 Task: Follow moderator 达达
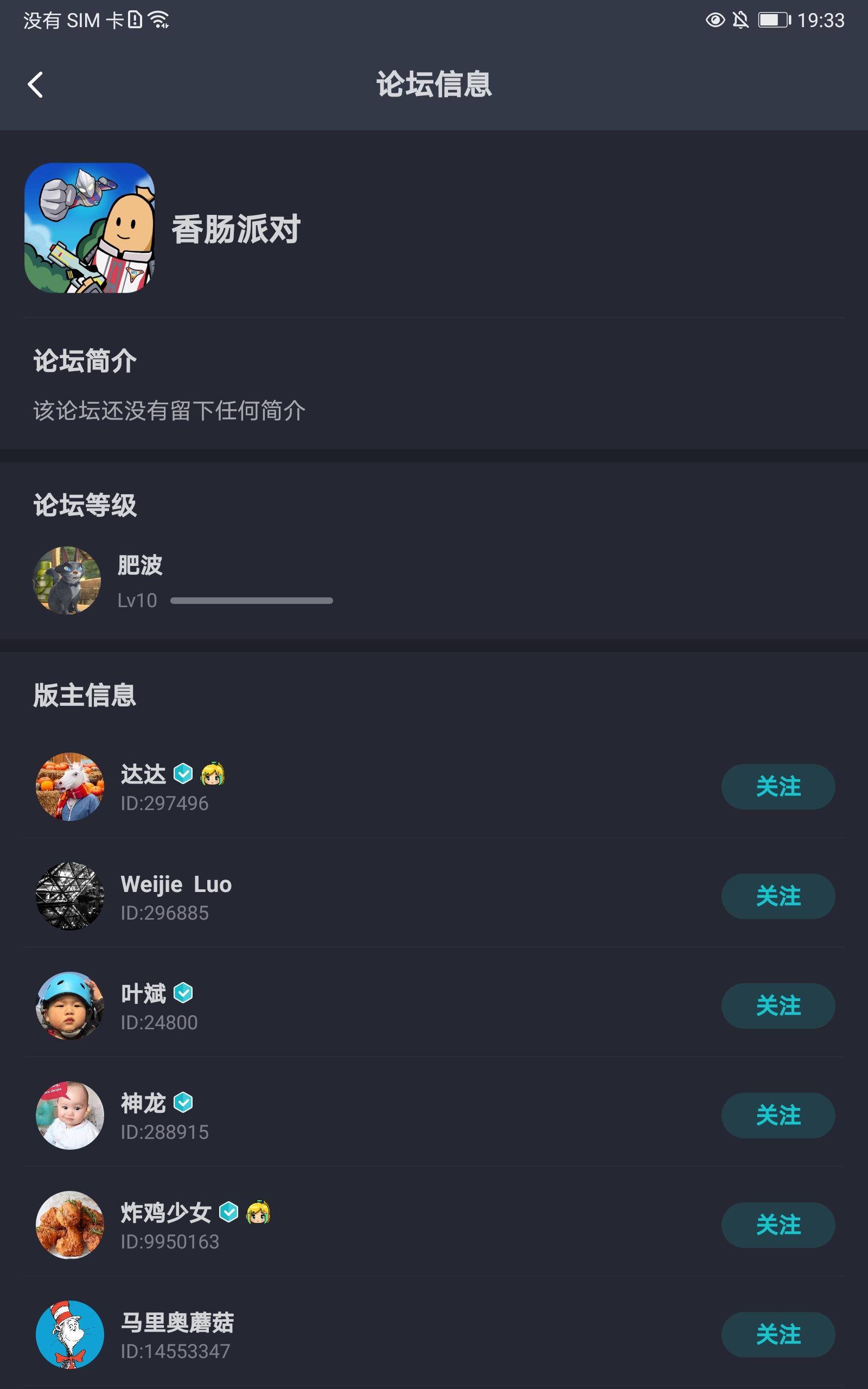point(778,786)
